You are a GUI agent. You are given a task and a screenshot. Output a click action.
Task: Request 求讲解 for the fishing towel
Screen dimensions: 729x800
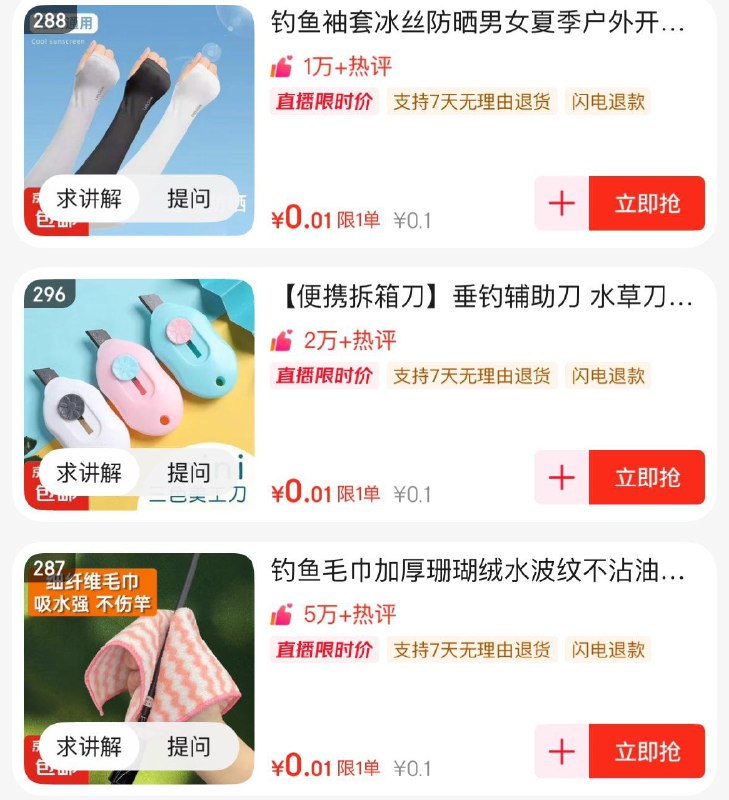tap(89, 746)
